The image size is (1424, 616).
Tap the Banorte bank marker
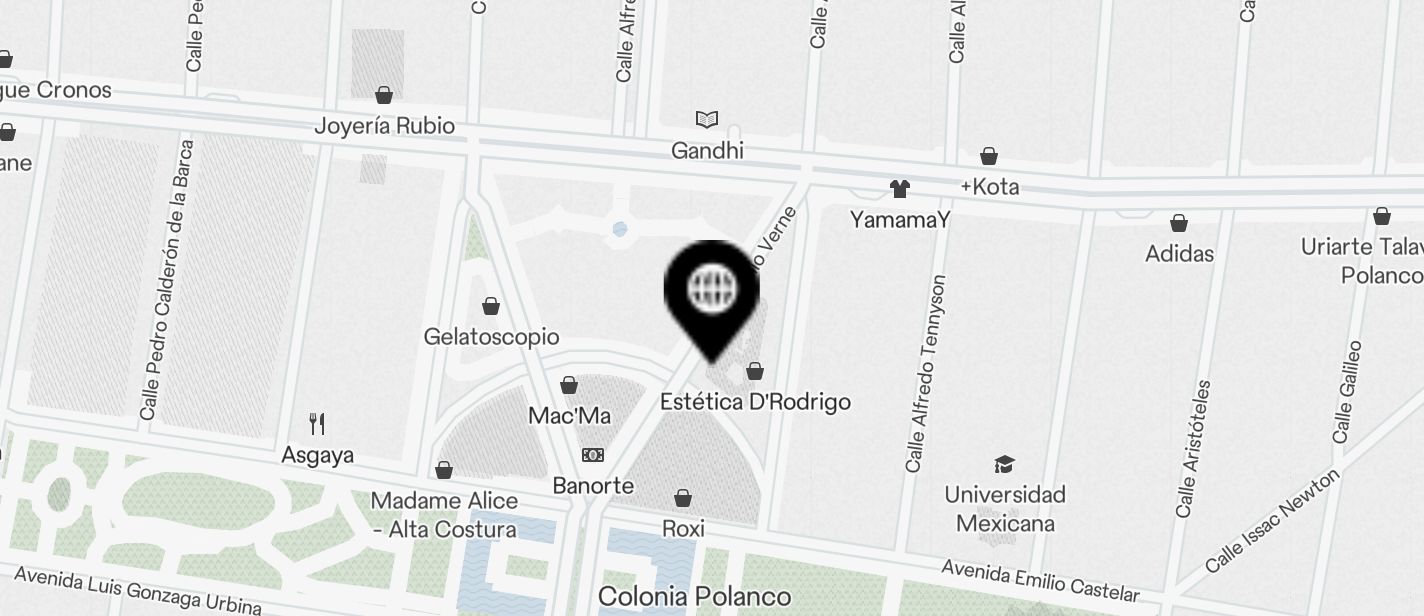click(x=593, y=455)
